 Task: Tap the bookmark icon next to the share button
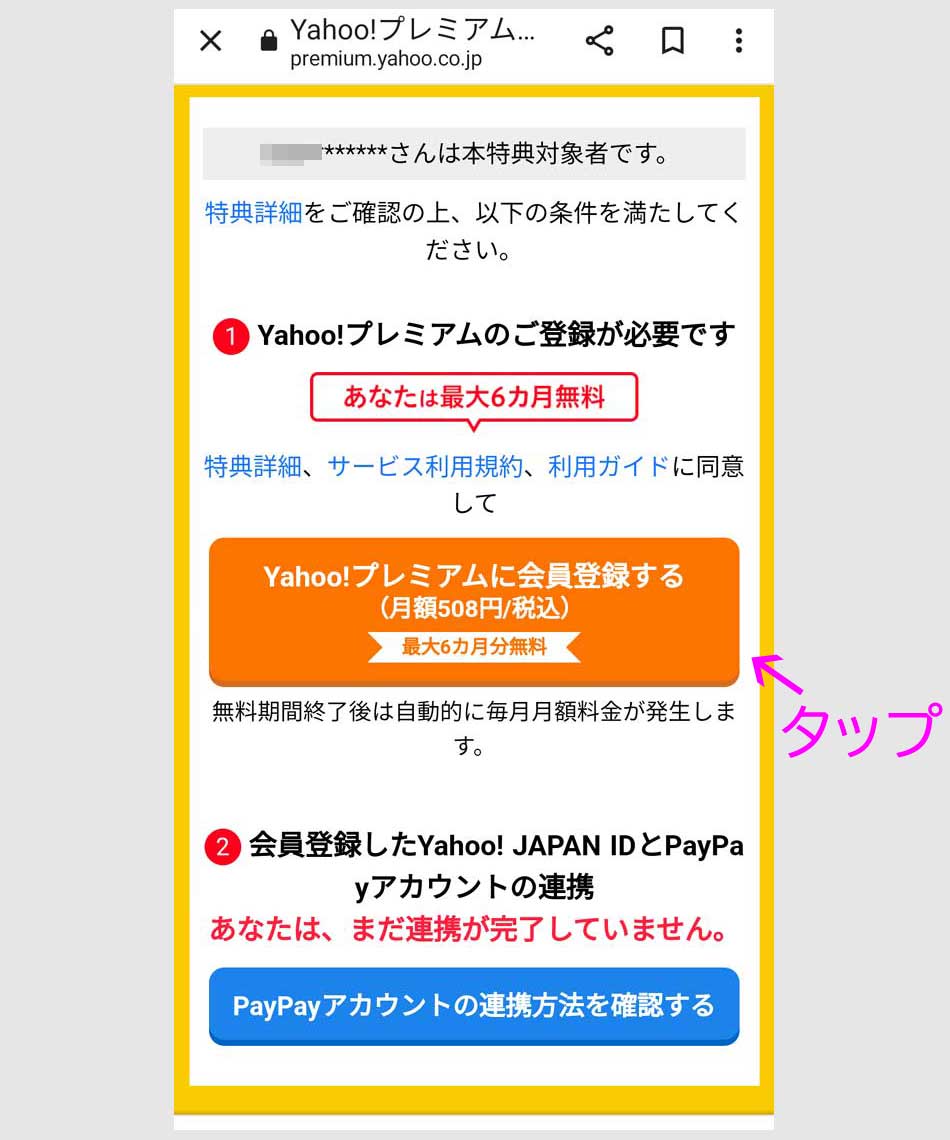coord(672,40)
